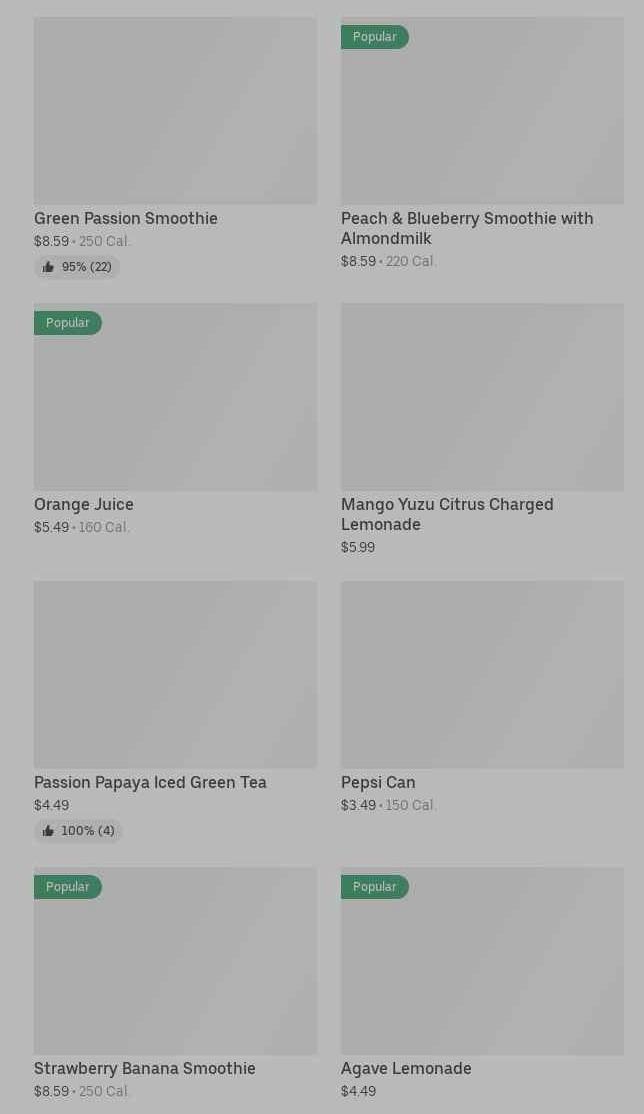Open the Green Passion Smoothie item
This screenshot has width=644, height=1114.
(175, 148)
